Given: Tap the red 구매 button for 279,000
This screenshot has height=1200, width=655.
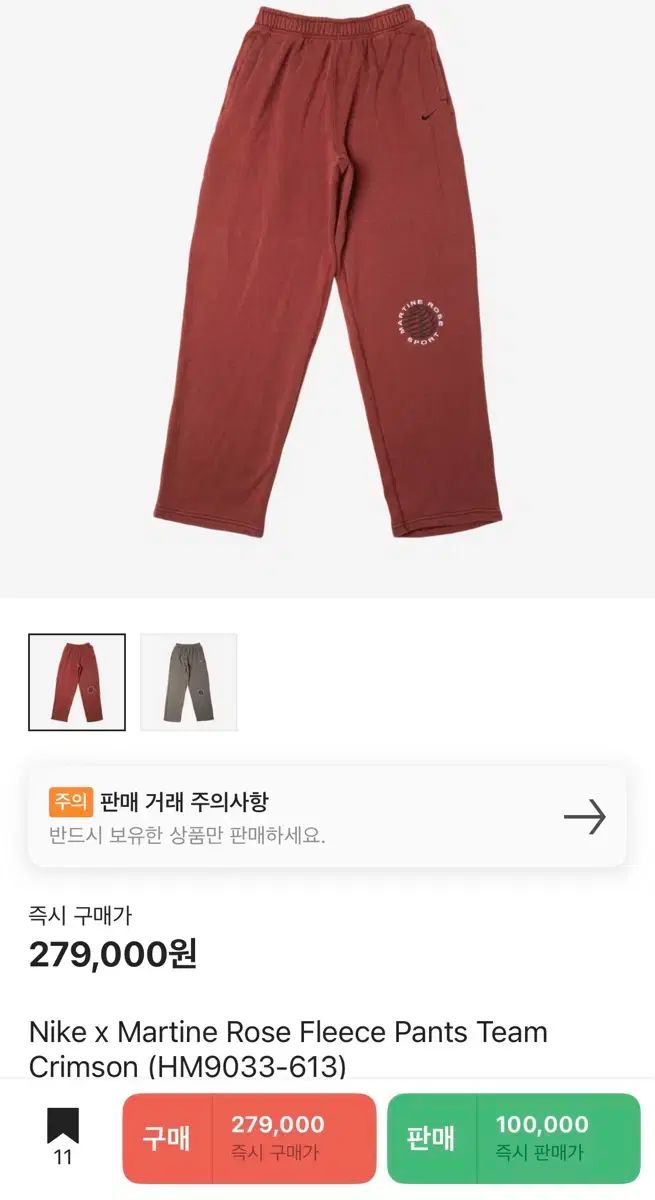Looking at the screenshot, I should (x=249, y=1138).
